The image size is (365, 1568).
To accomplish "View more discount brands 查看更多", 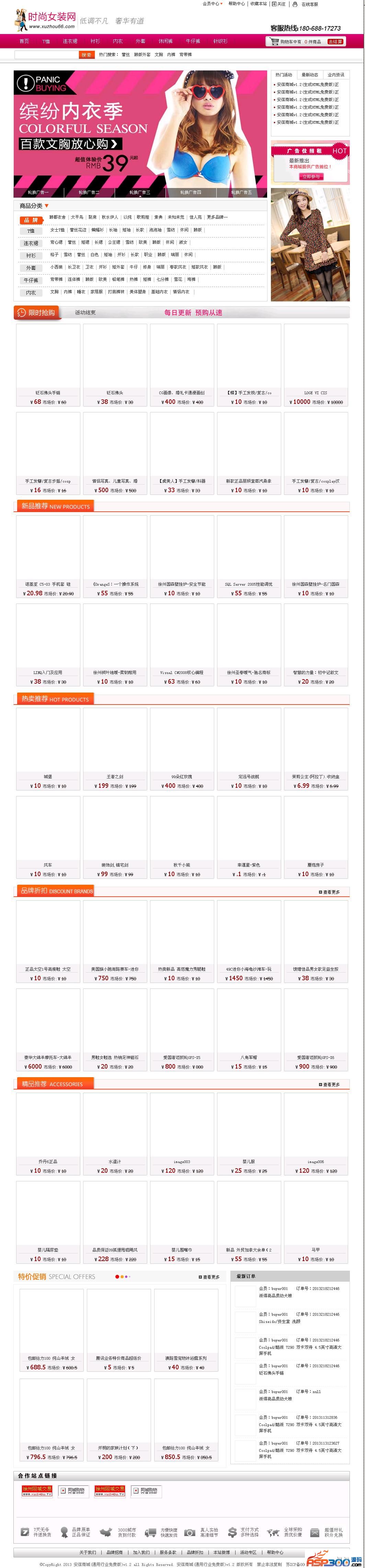I will 330,892.
